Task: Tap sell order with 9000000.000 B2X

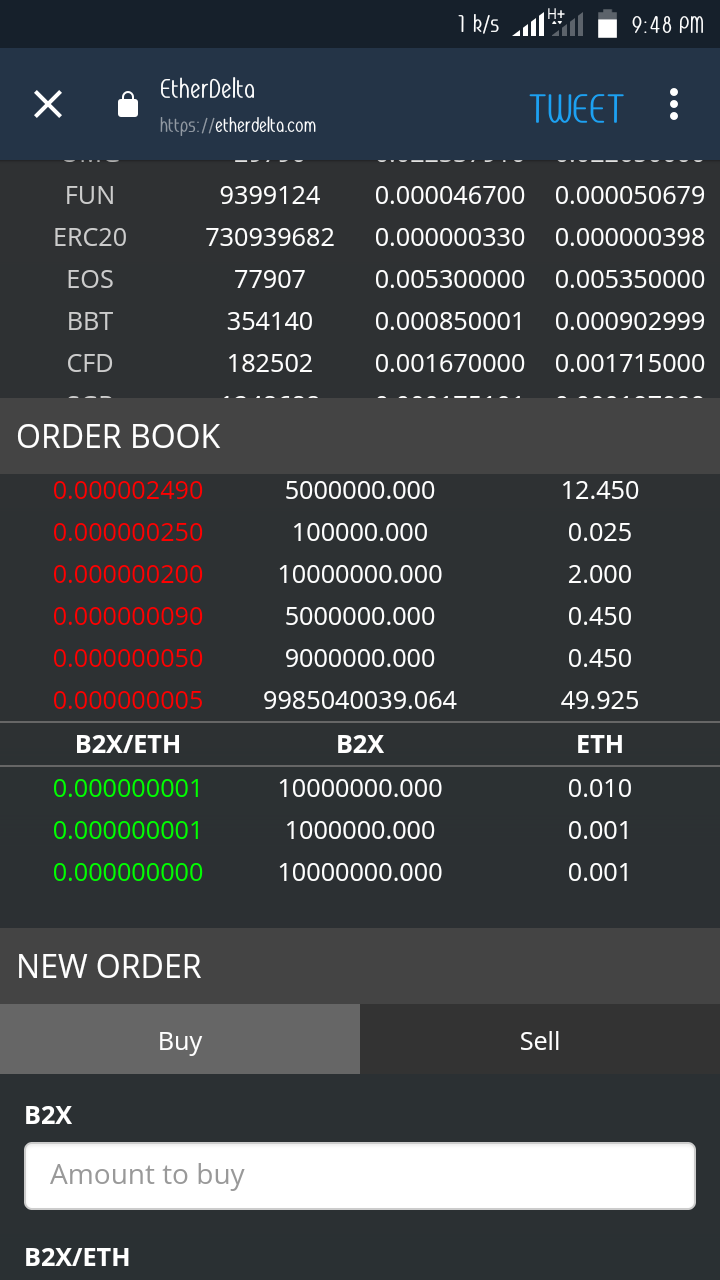Action: (360, 658)
